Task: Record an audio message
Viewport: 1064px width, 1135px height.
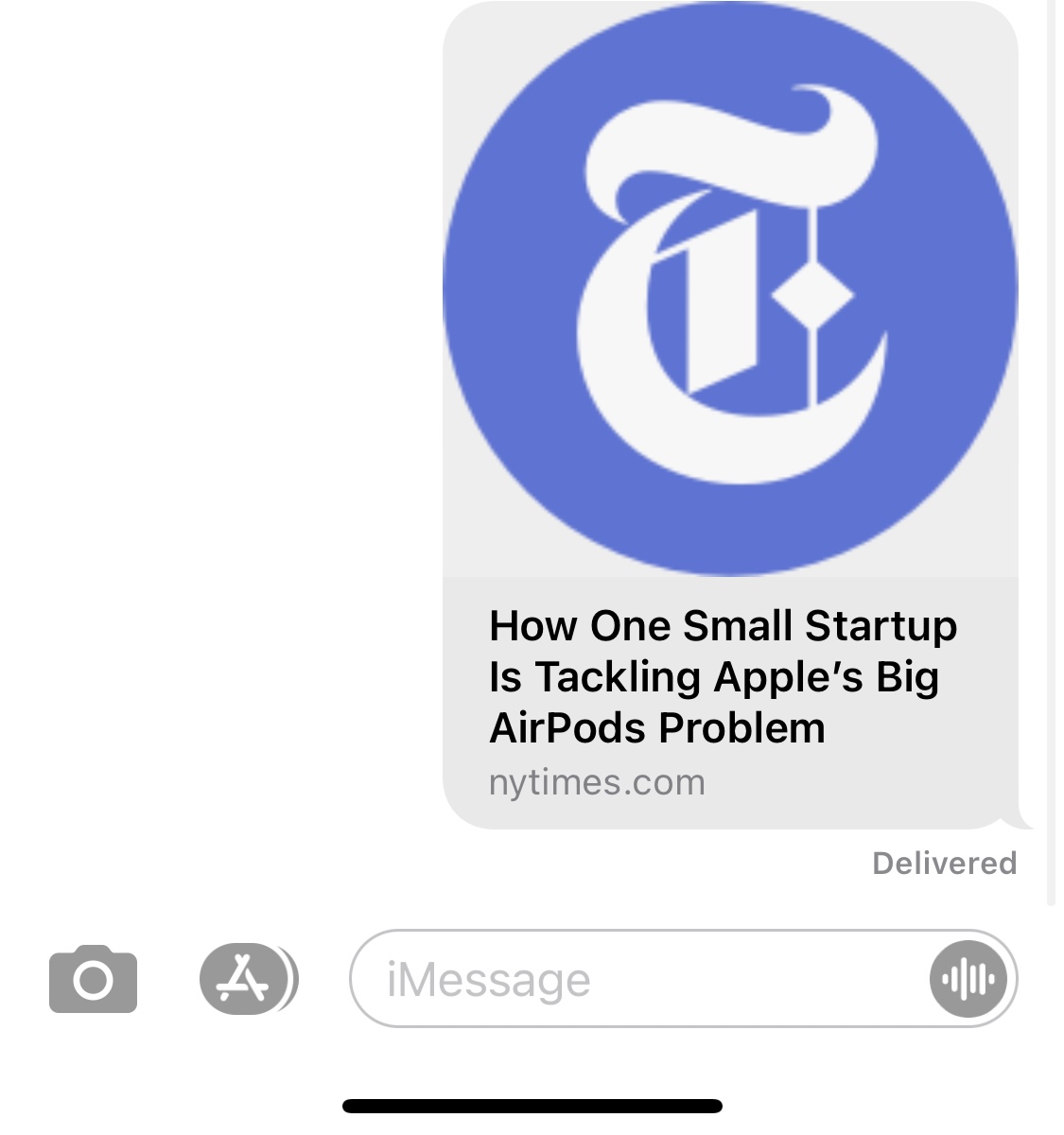Action: [968, 979]
